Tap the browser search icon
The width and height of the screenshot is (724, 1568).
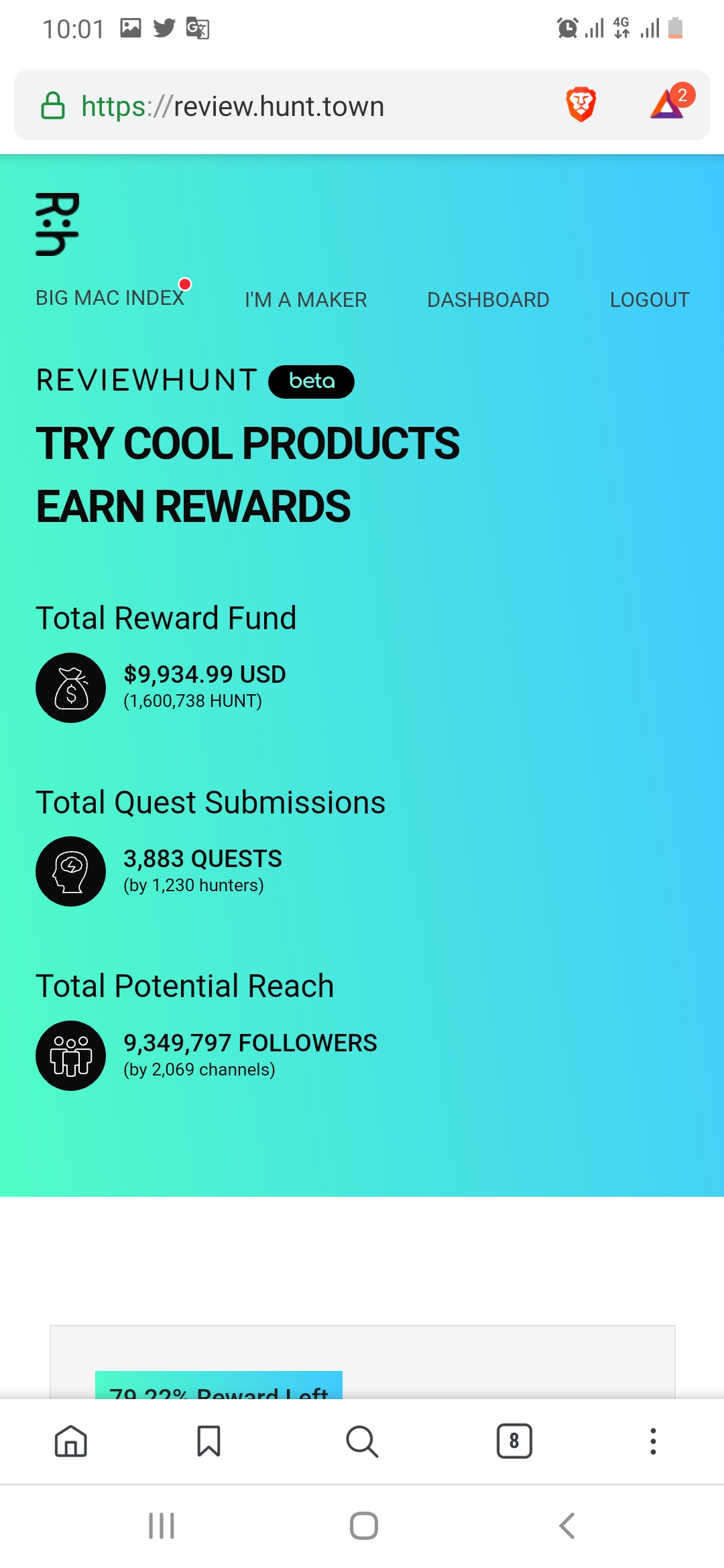pyautogui.click(x=362, y=1441)
